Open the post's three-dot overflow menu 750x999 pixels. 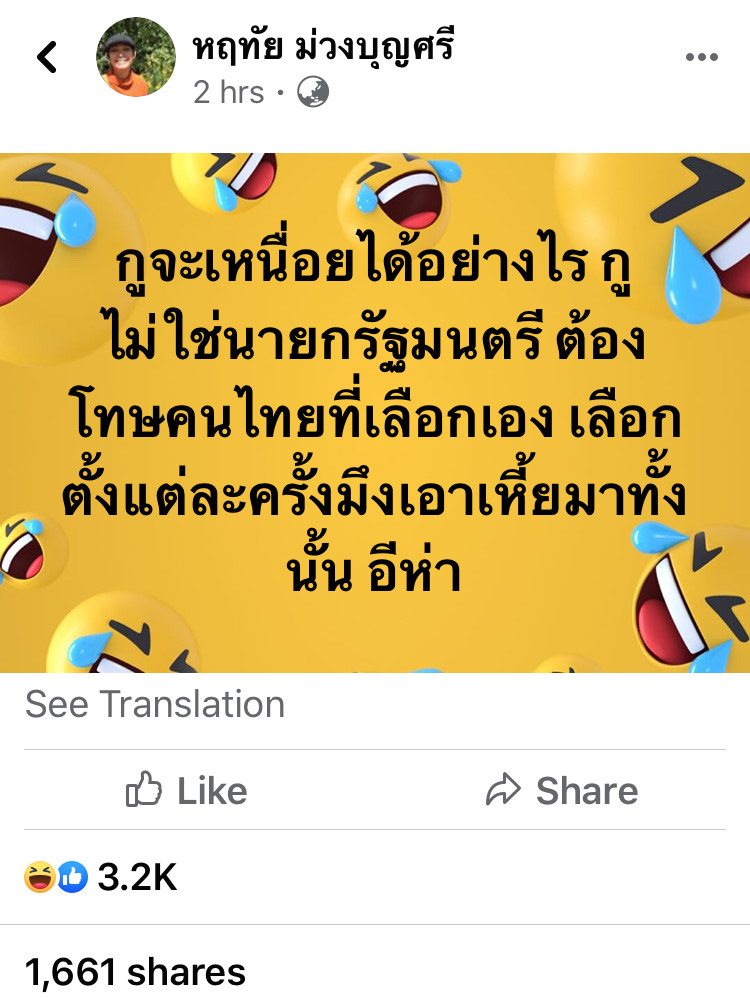click(x=702, y=58)
